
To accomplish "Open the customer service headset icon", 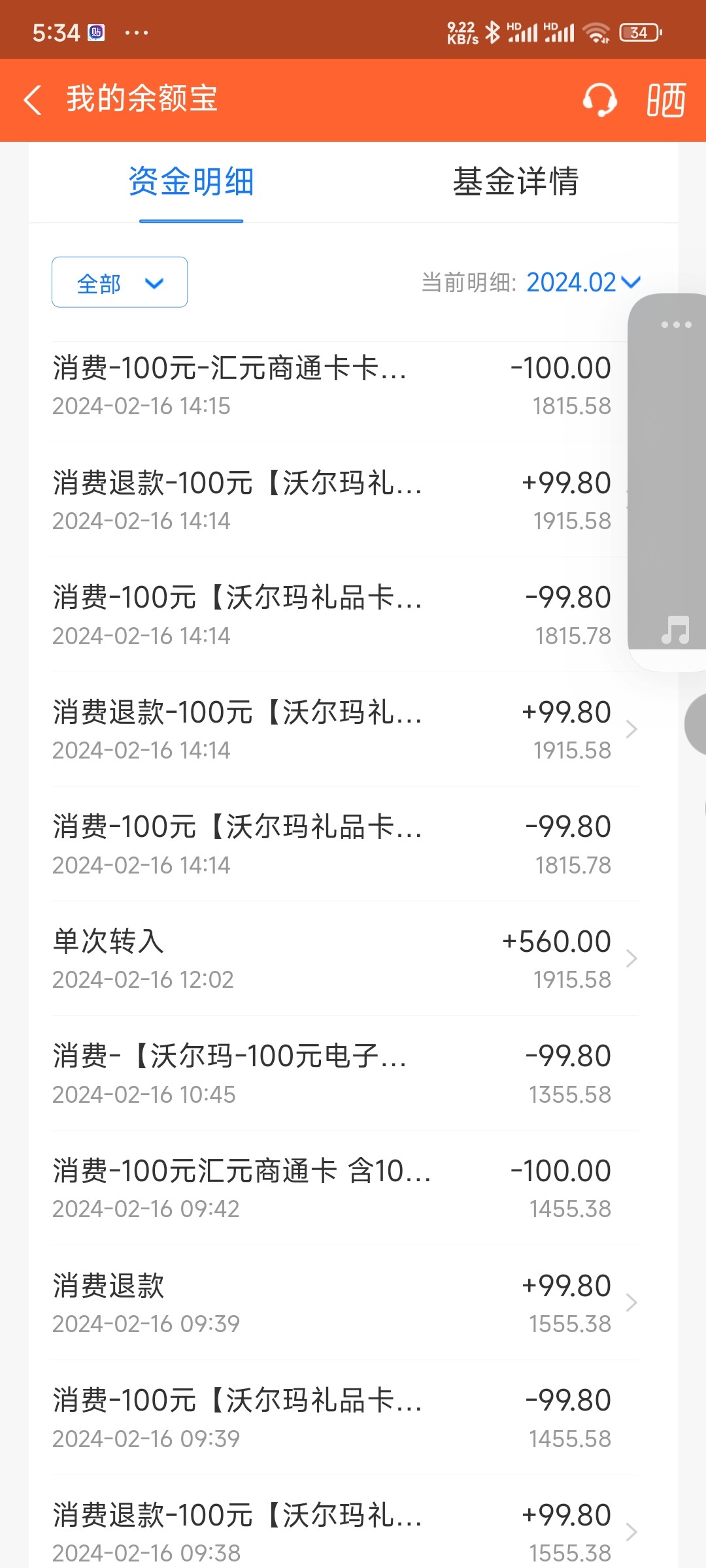I will (599, 101).
